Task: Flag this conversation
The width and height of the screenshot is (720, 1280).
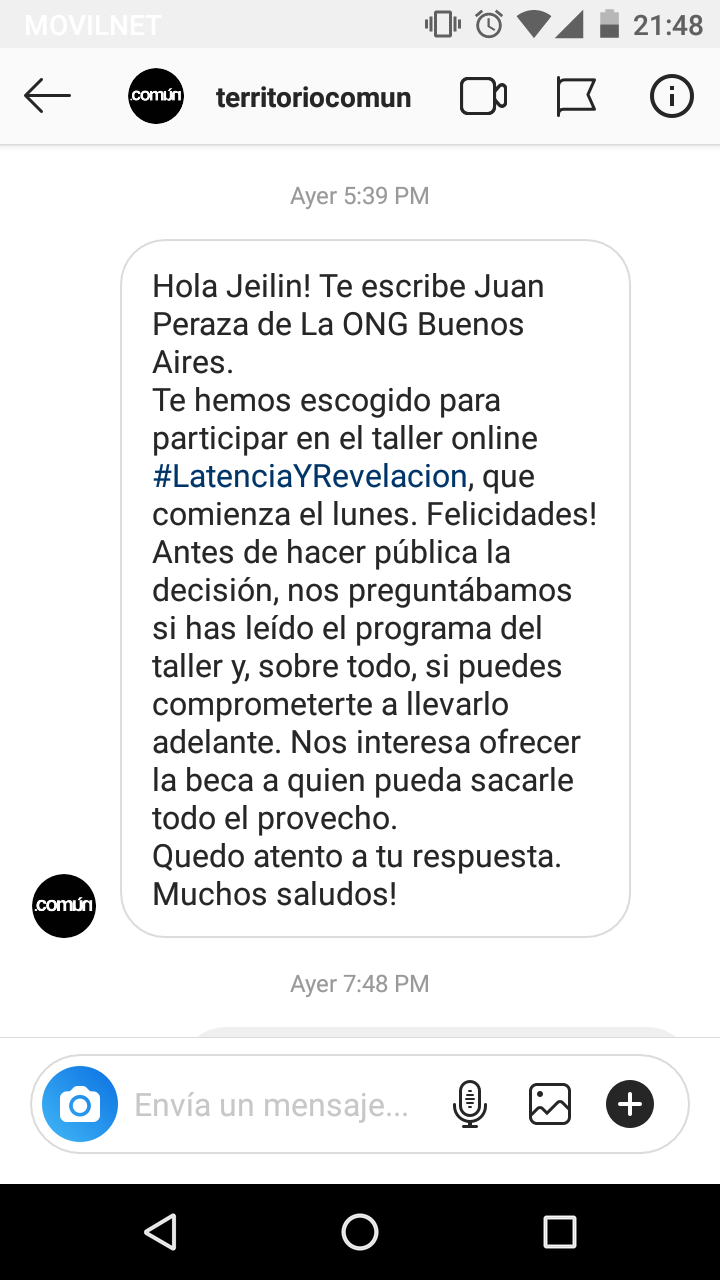Action: tap(576, 96)
